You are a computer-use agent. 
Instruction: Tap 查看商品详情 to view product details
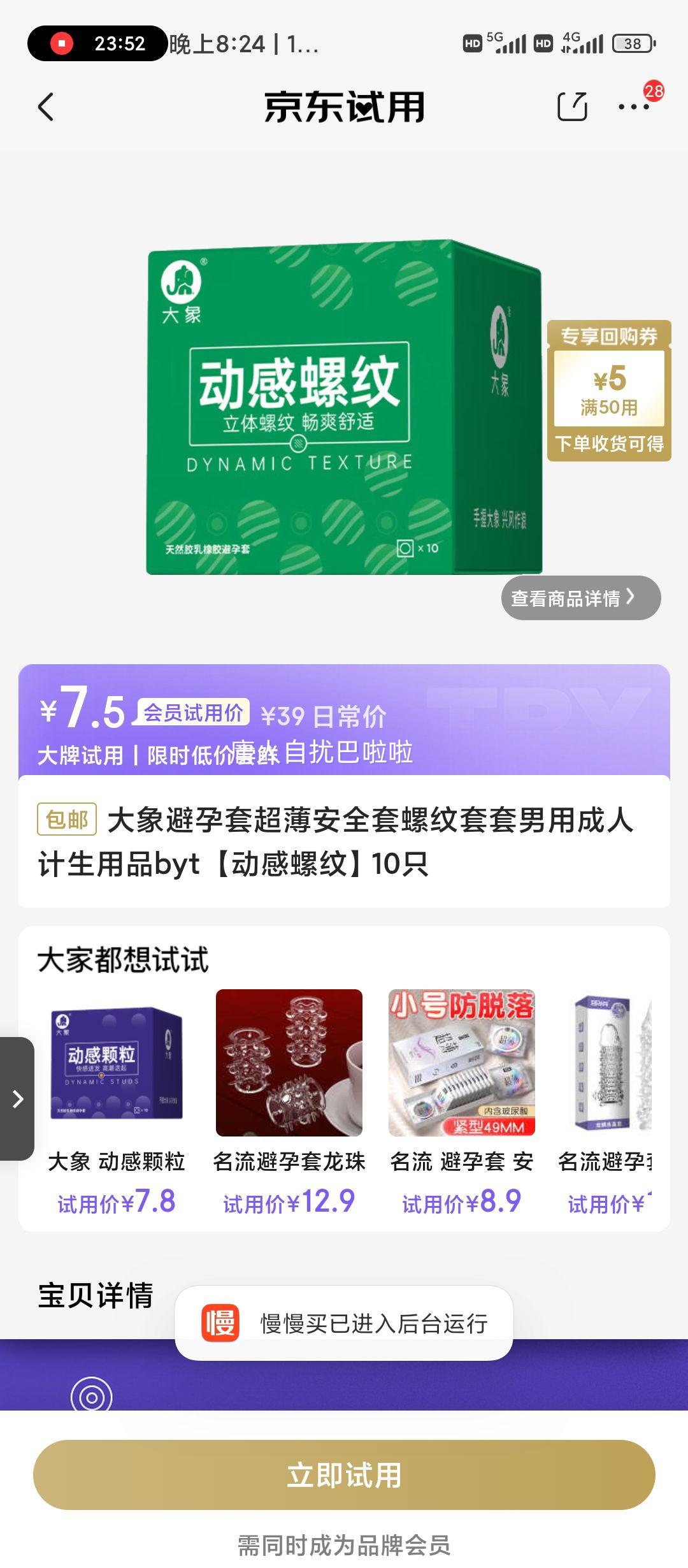pyautogui.click(x=580, y=598)
